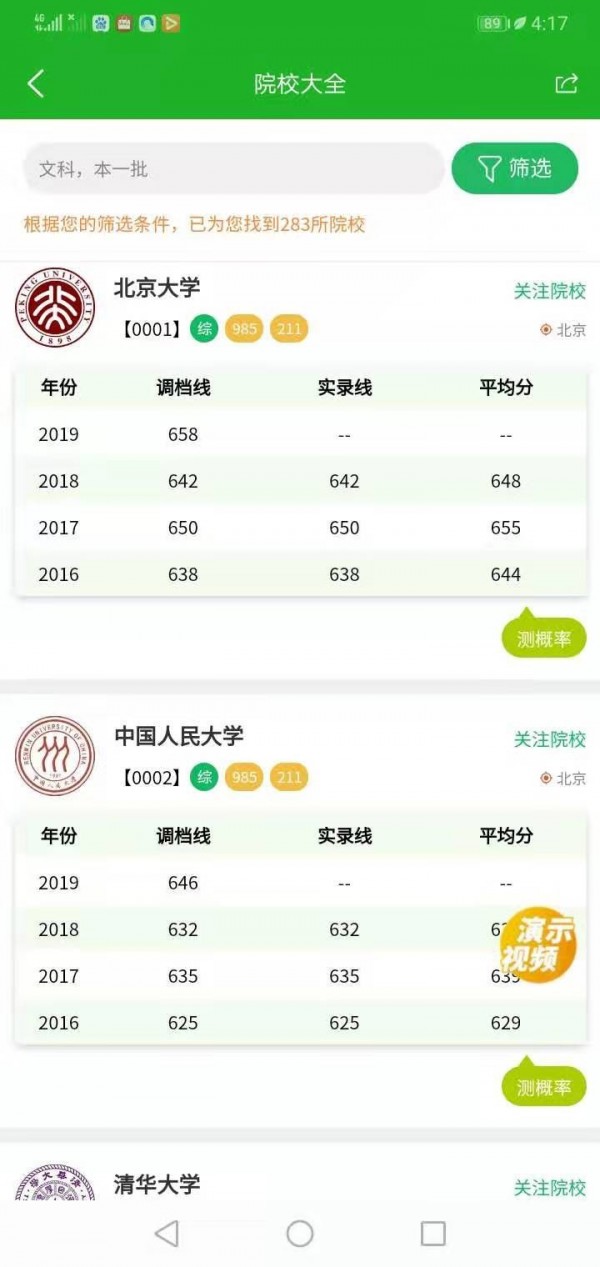Follow 清华大学 via 关注院校
The width and height of the screenshot is (600, 1267).
click(549, 1187)
